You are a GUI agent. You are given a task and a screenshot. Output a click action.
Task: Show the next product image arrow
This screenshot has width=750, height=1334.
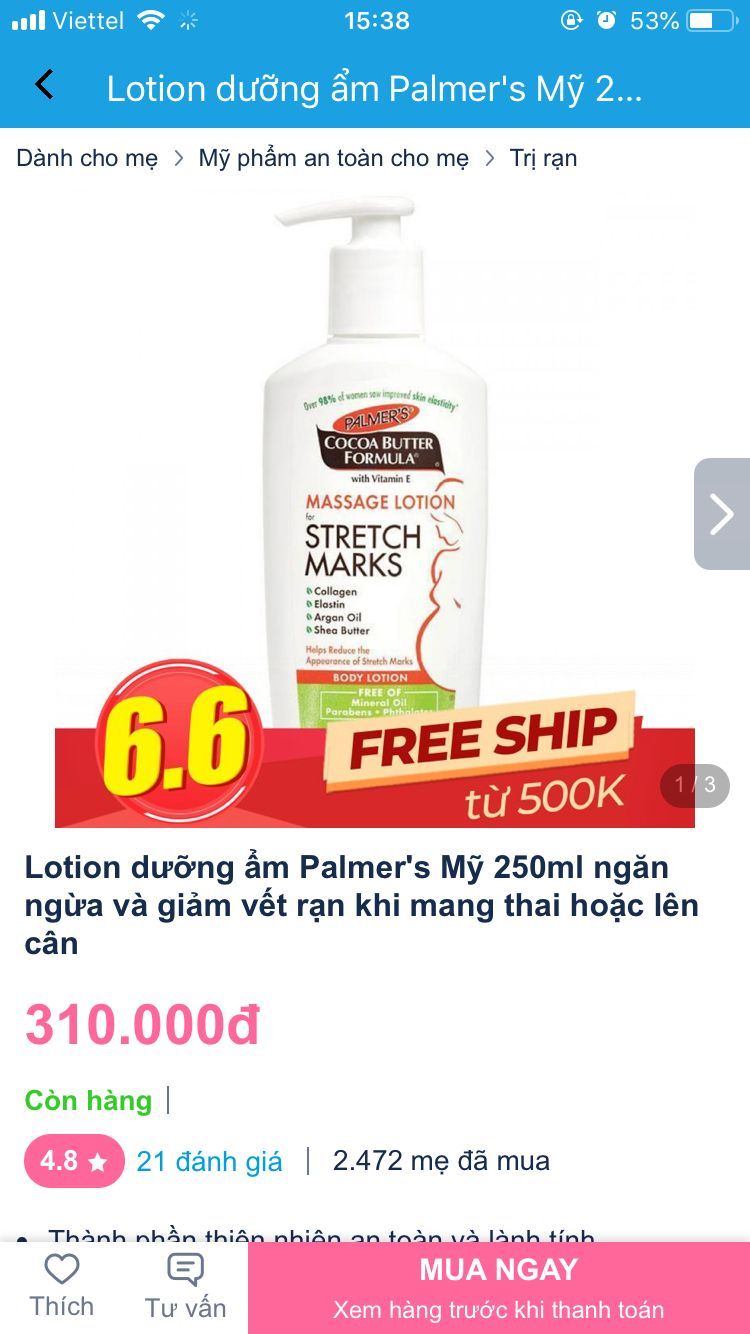pyautogui.click(x=722, y=514)
